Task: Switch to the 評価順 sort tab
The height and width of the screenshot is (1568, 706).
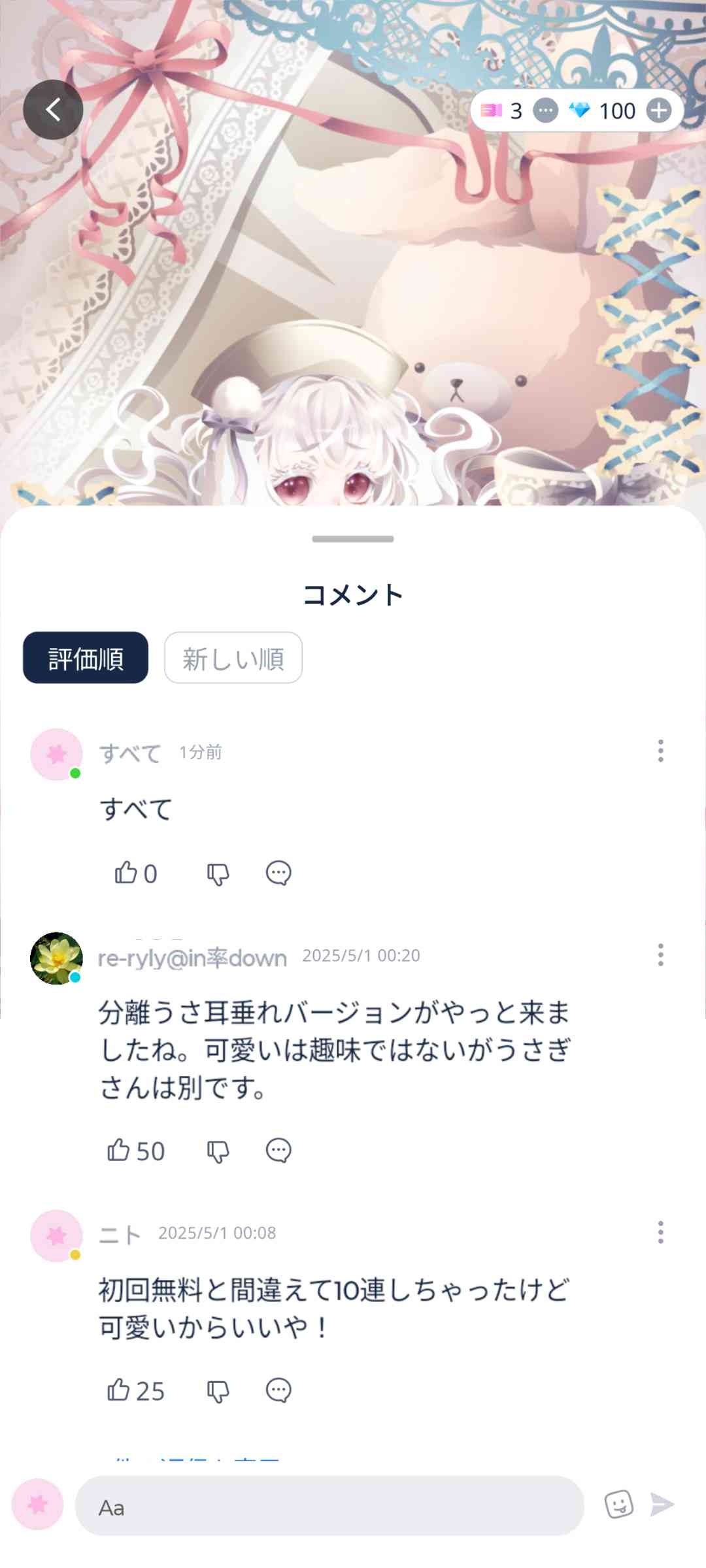Action: coord(86,658)
